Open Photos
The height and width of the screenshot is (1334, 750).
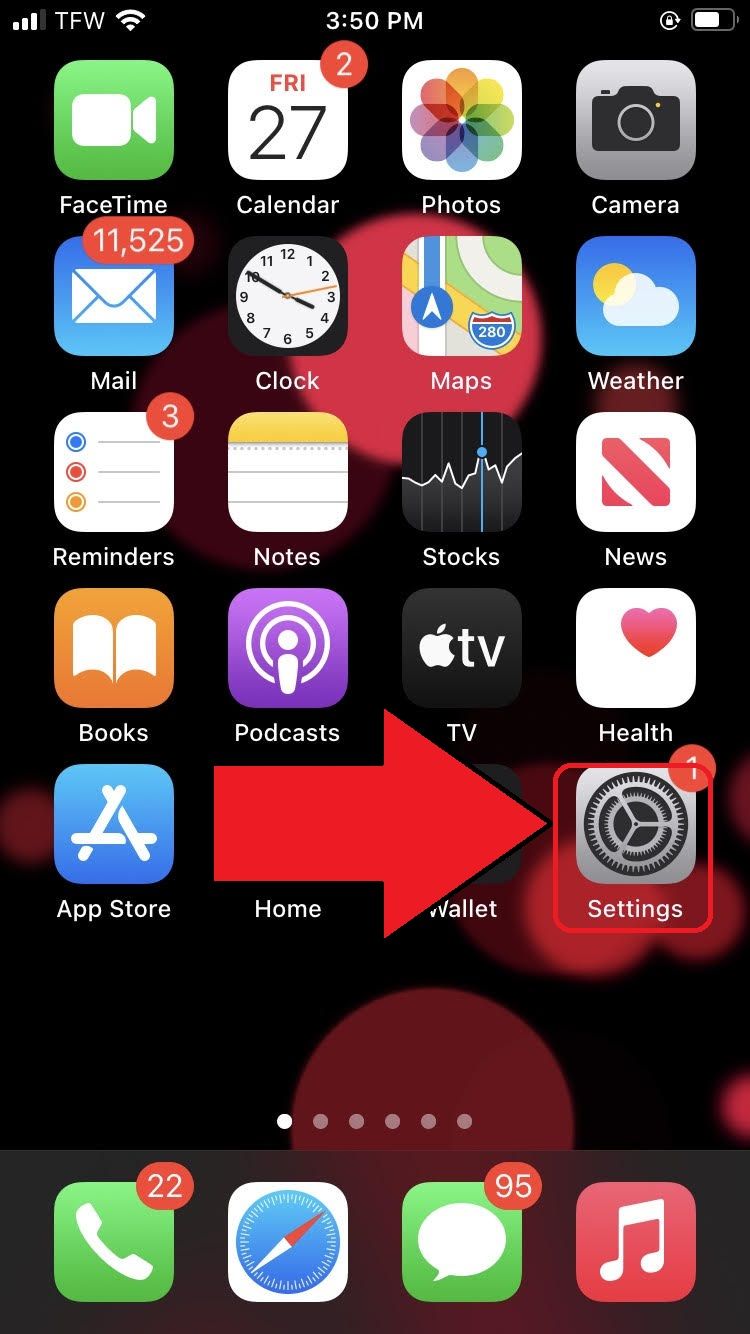(461, 120)
